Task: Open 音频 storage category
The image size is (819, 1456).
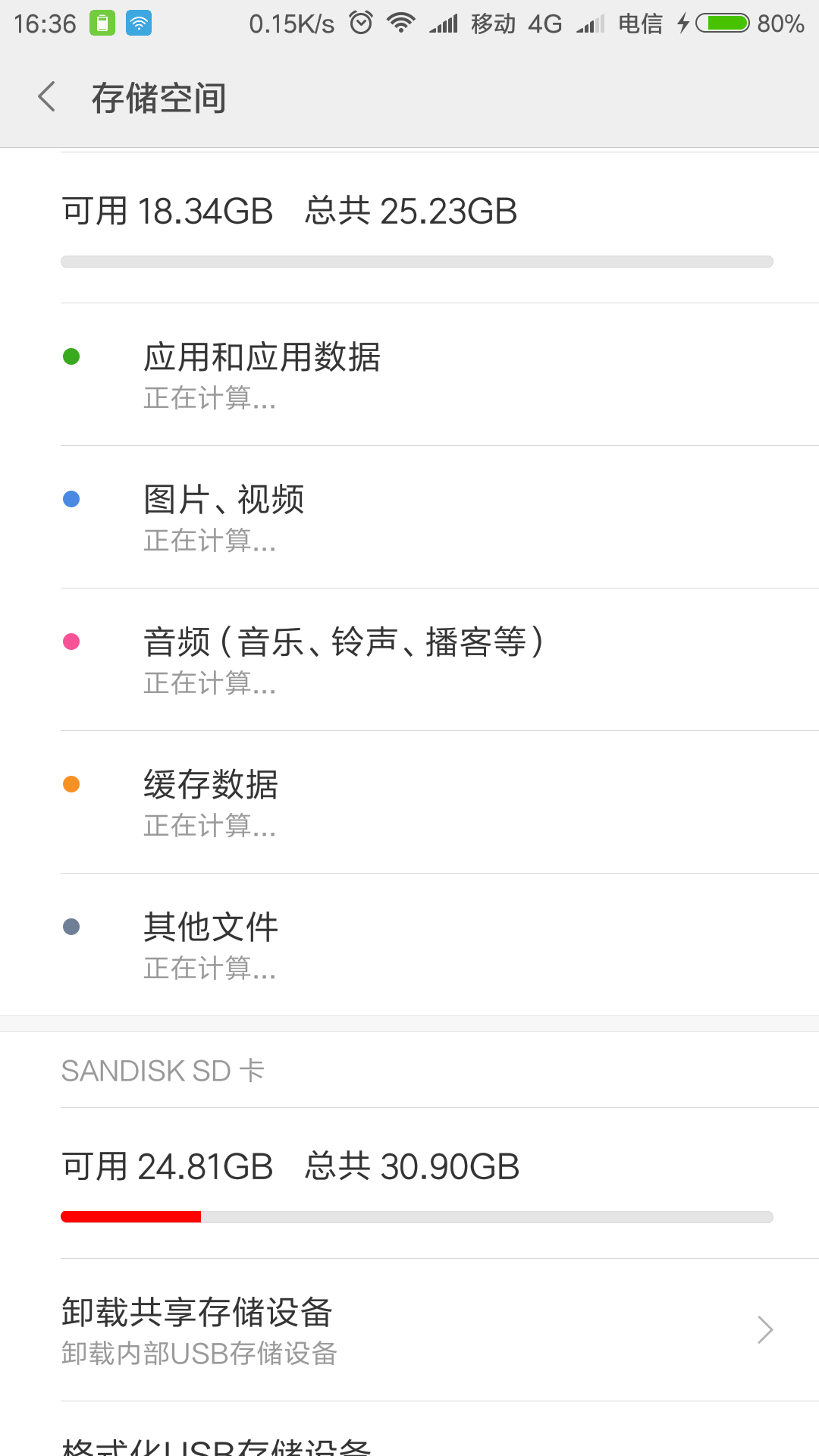Action: tap(409, 660)
